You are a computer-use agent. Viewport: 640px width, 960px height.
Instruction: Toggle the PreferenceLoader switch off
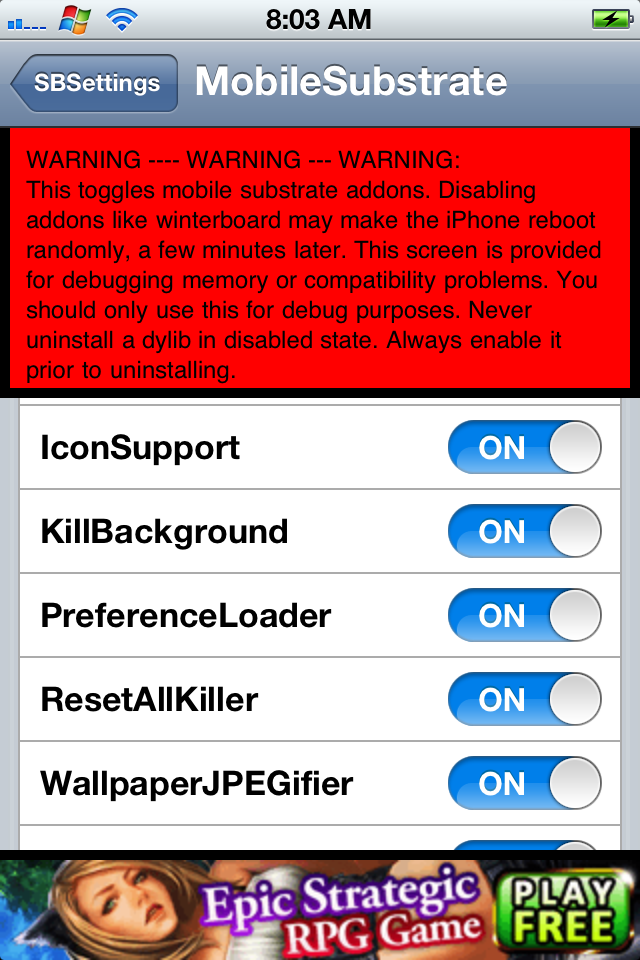(x=525, y=615)
